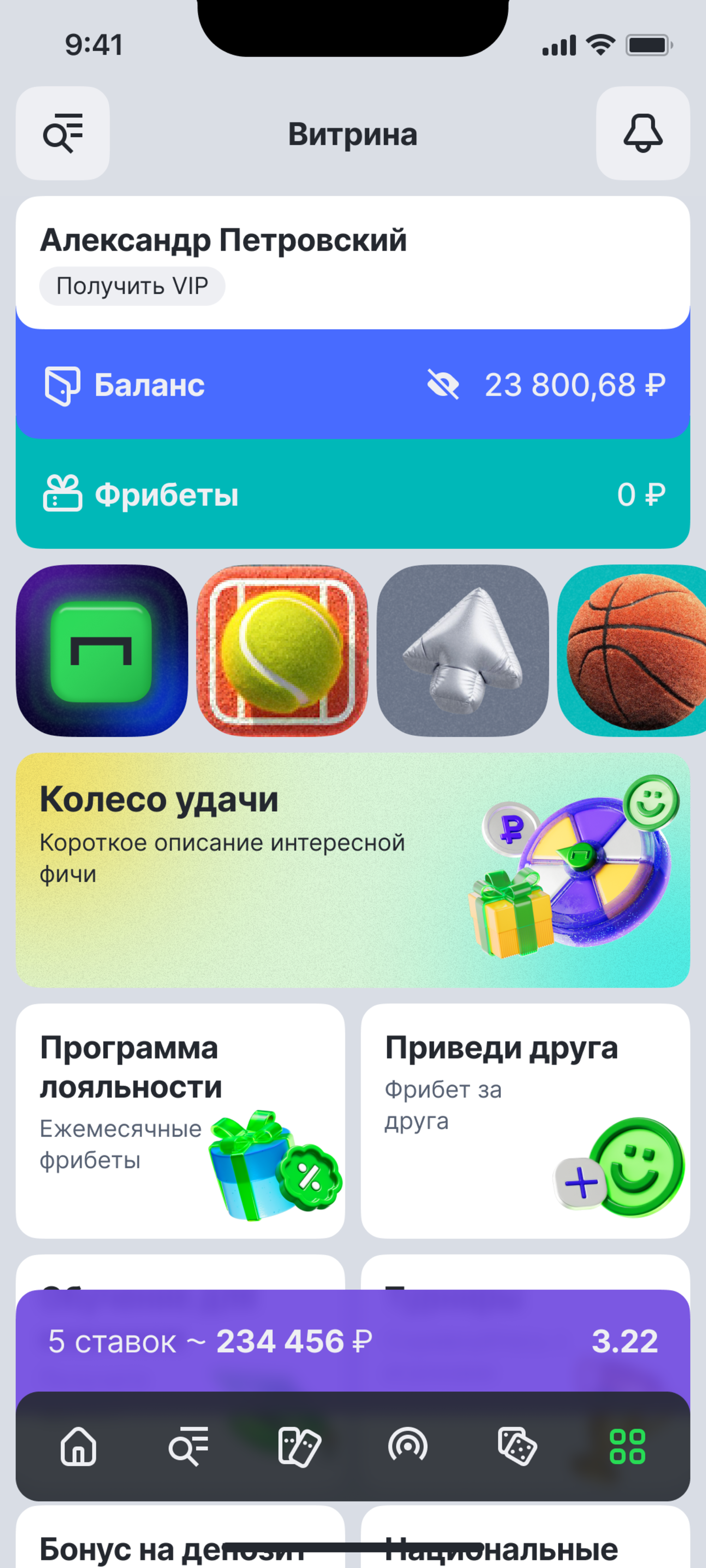
Task: Open the Колесо удачи banner
Action: [352, 870]
